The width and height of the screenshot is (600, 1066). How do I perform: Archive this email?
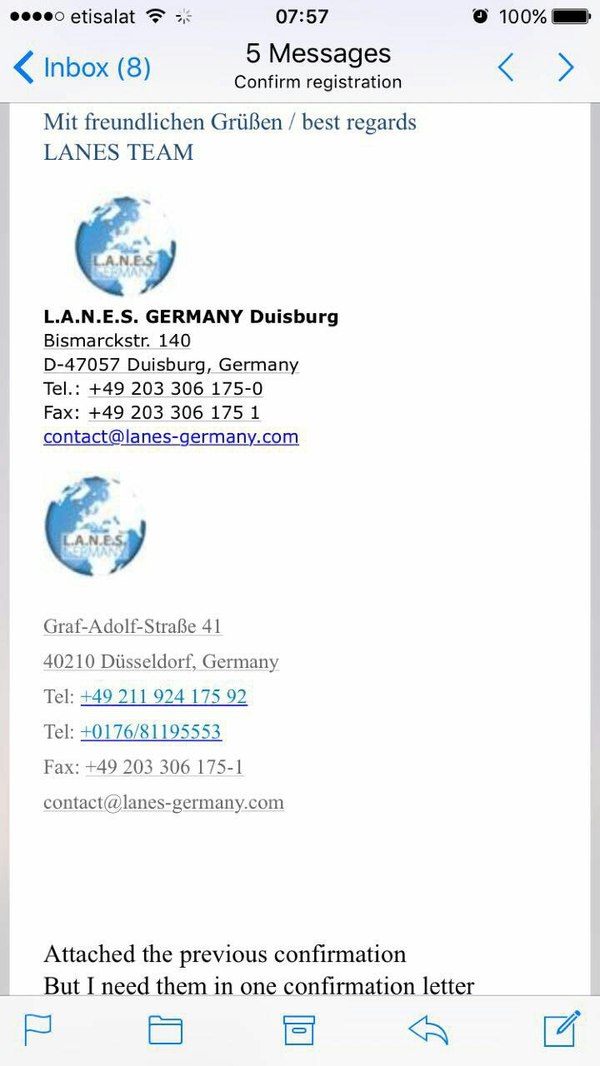click(x=299, y=1029)
